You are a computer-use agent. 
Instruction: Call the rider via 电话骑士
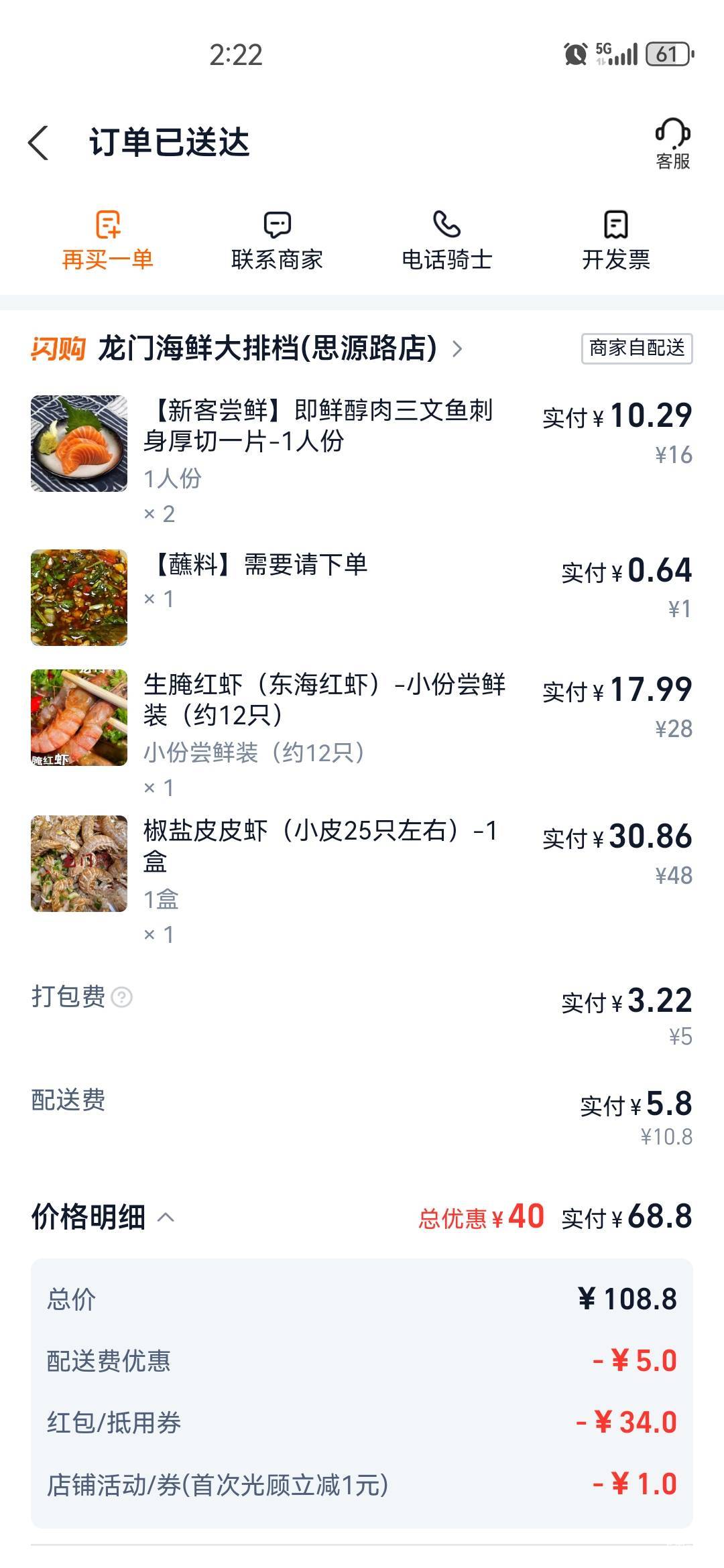446,241
